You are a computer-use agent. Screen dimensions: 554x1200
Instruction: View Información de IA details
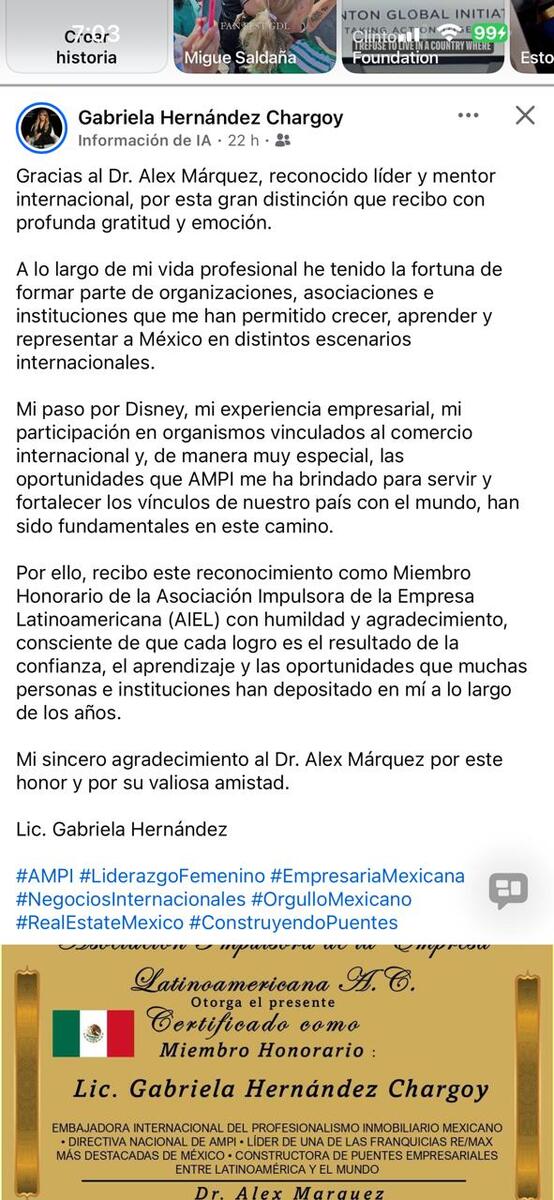click(151, 141)
